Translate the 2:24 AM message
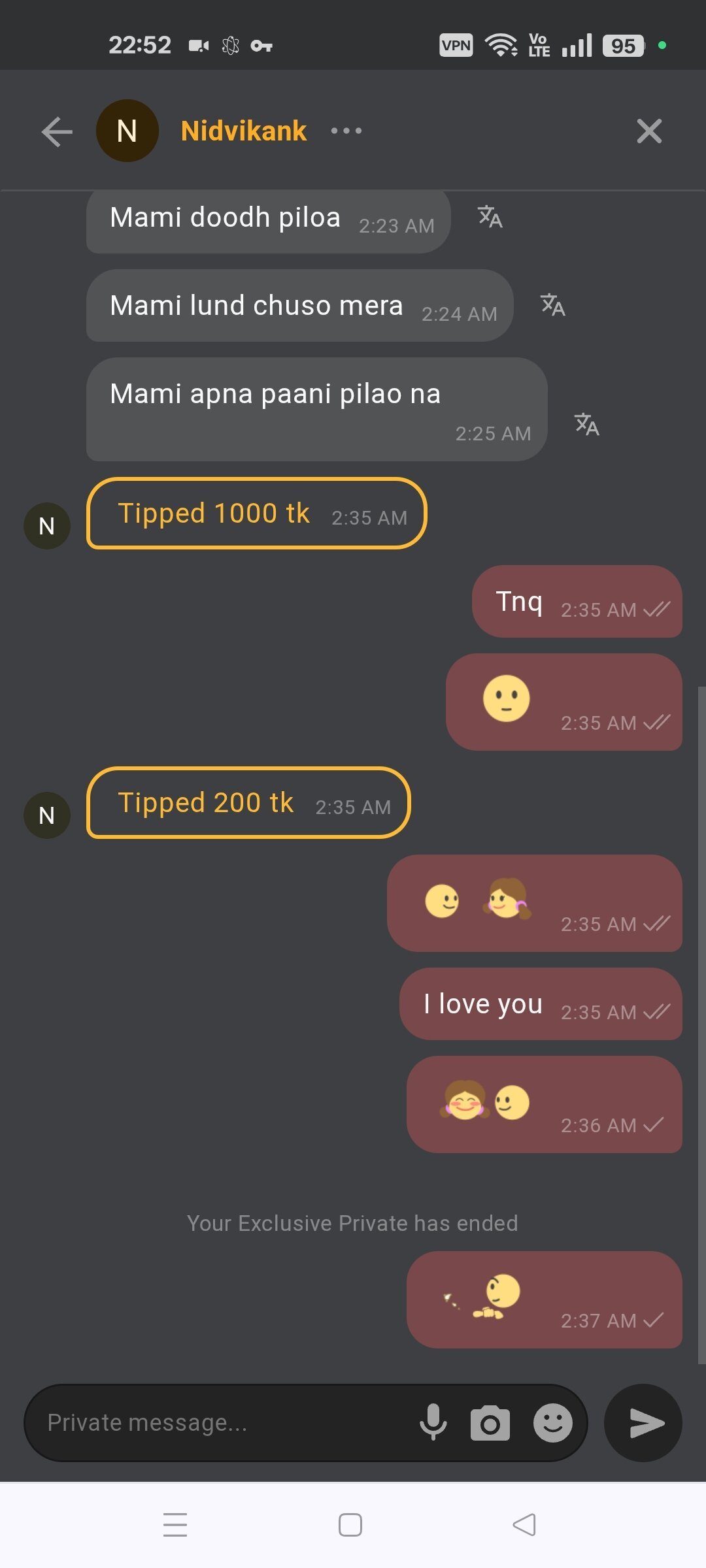 click(553, 305)
